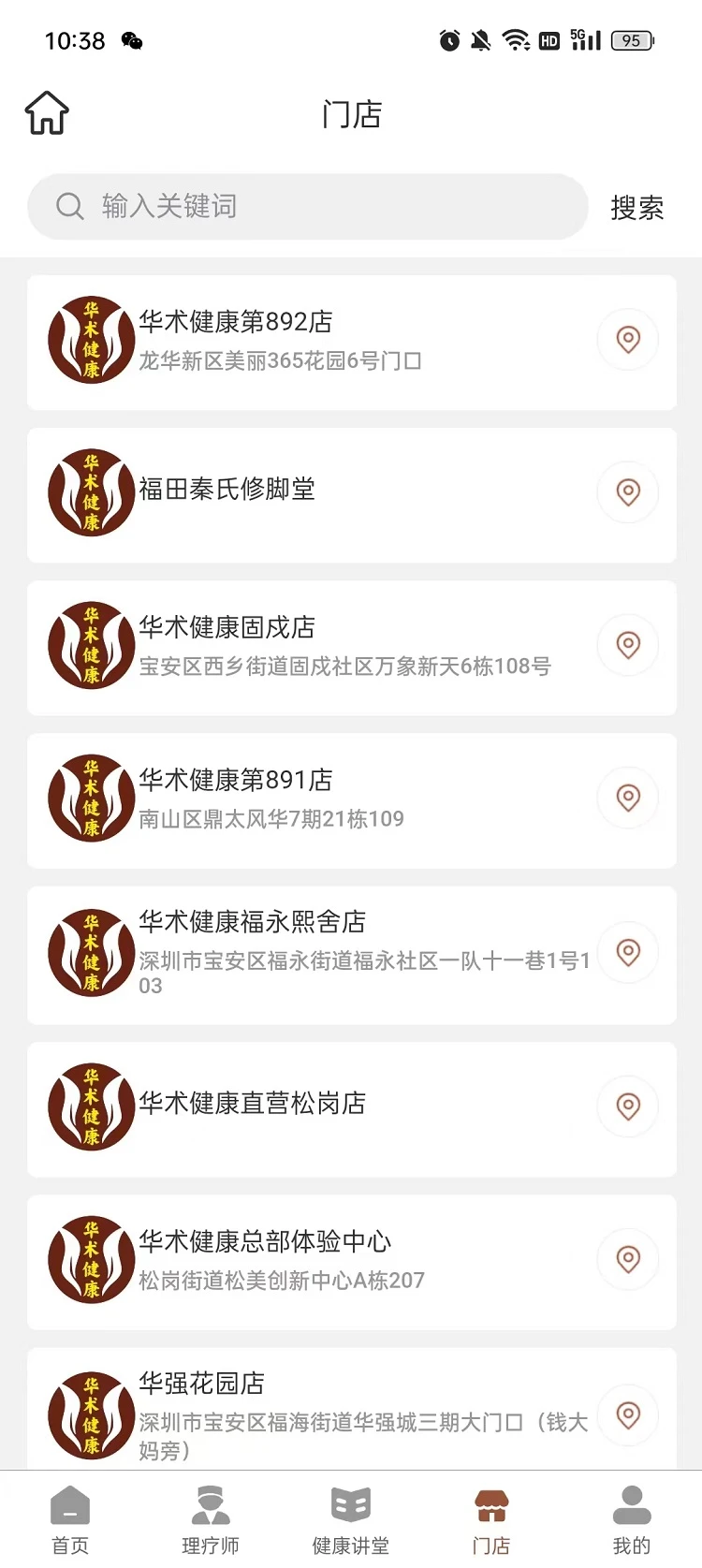Select the 门店 tab
The width and height of the screenshot is (702, 1568).
pyautogui.click(x=491, y=1520)
